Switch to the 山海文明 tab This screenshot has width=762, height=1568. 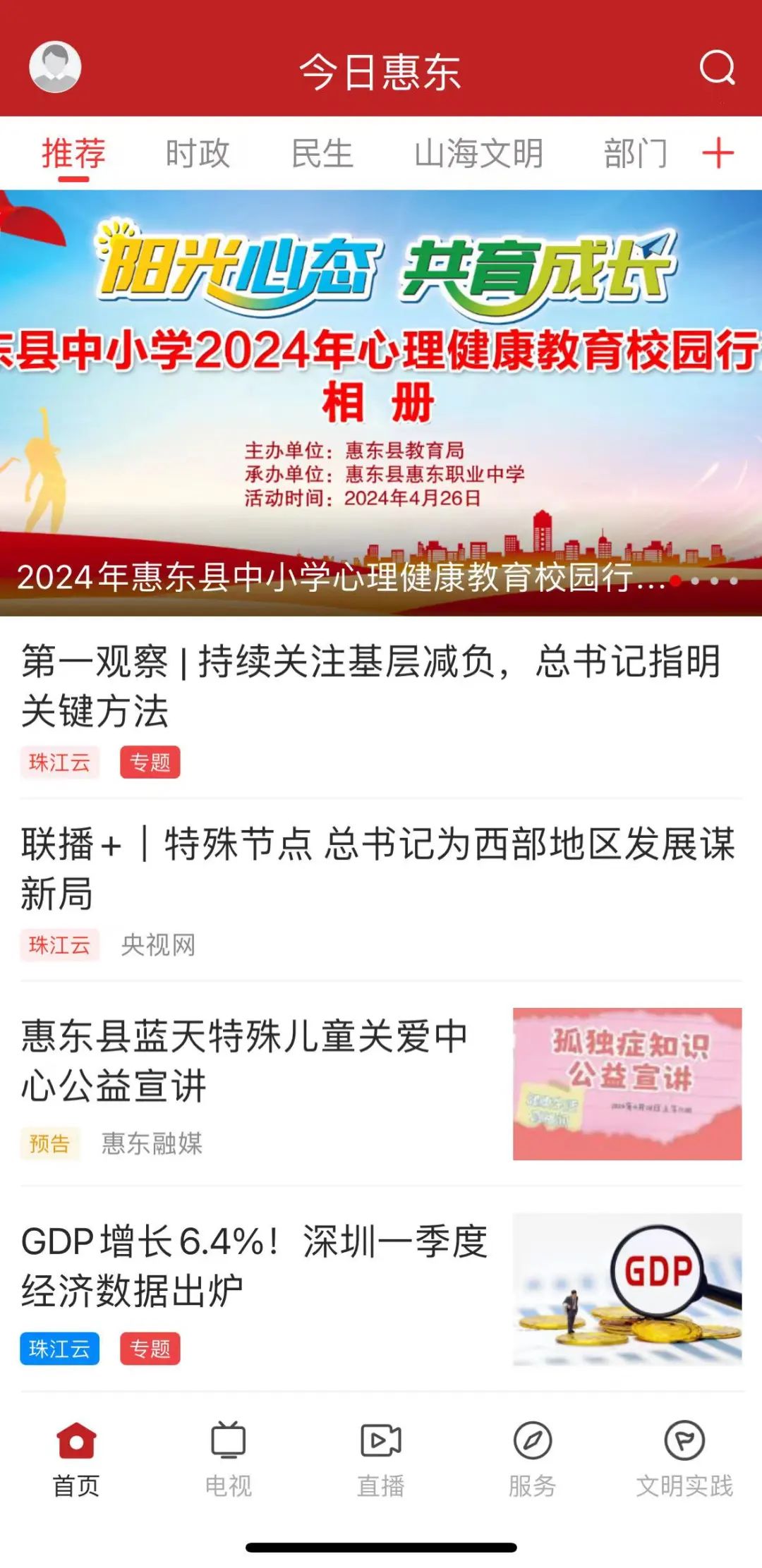pos(478,153)
